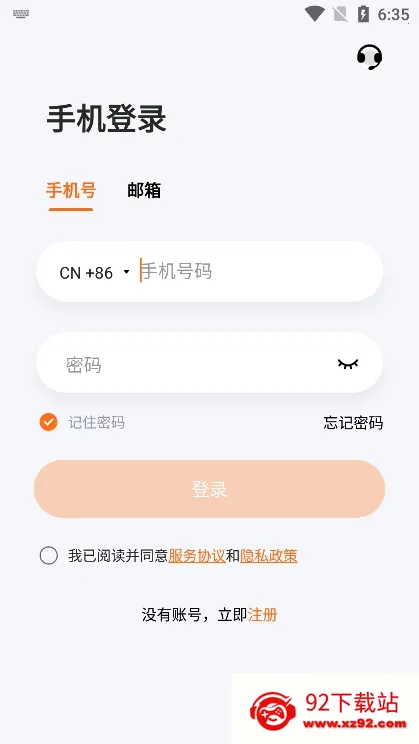
Task: Open customer service headset icon
Action: tap(369, 57)
